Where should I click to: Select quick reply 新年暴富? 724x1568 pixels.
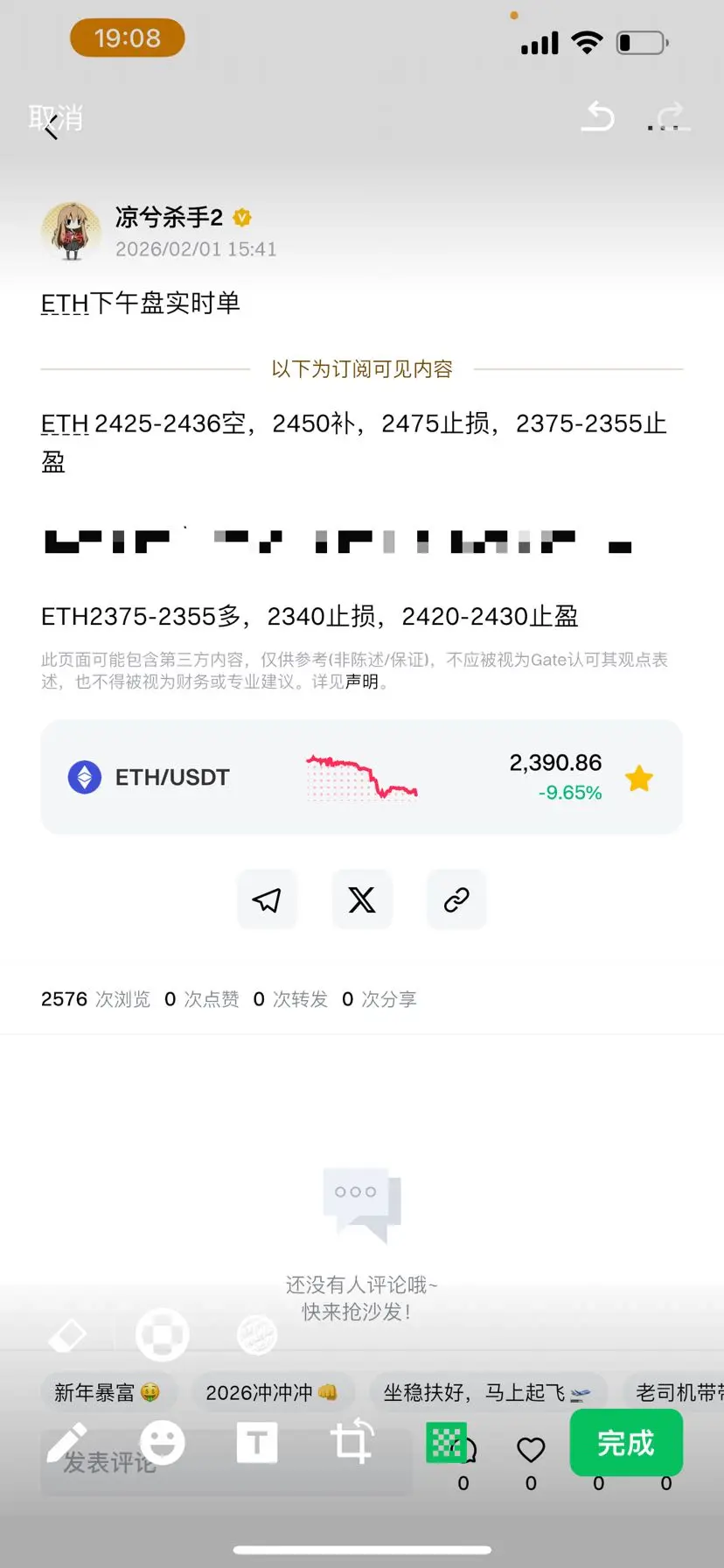pyautogui.click(x=109, y=1391)
